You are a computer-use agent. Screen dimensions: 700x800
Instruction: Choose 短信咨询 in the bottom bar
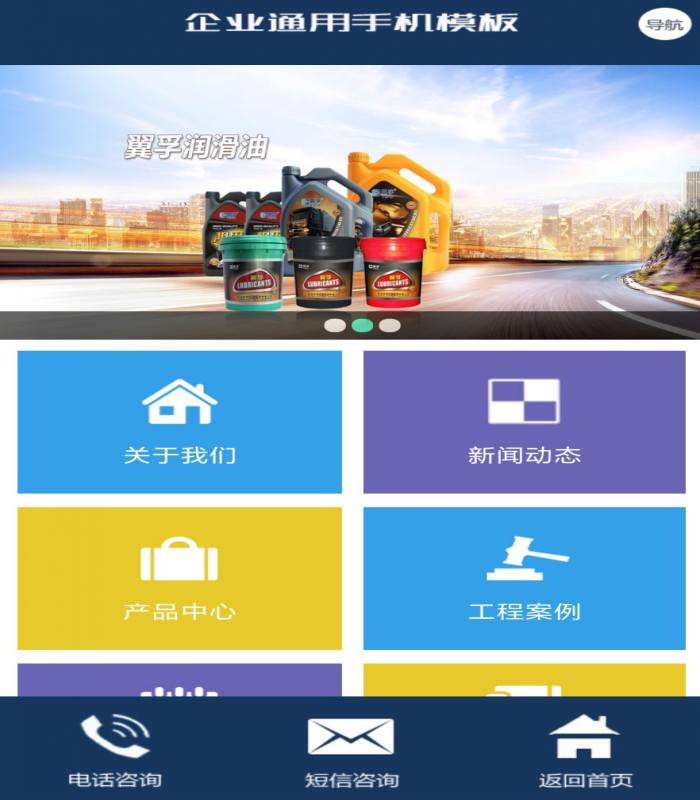tap(351, 750)
